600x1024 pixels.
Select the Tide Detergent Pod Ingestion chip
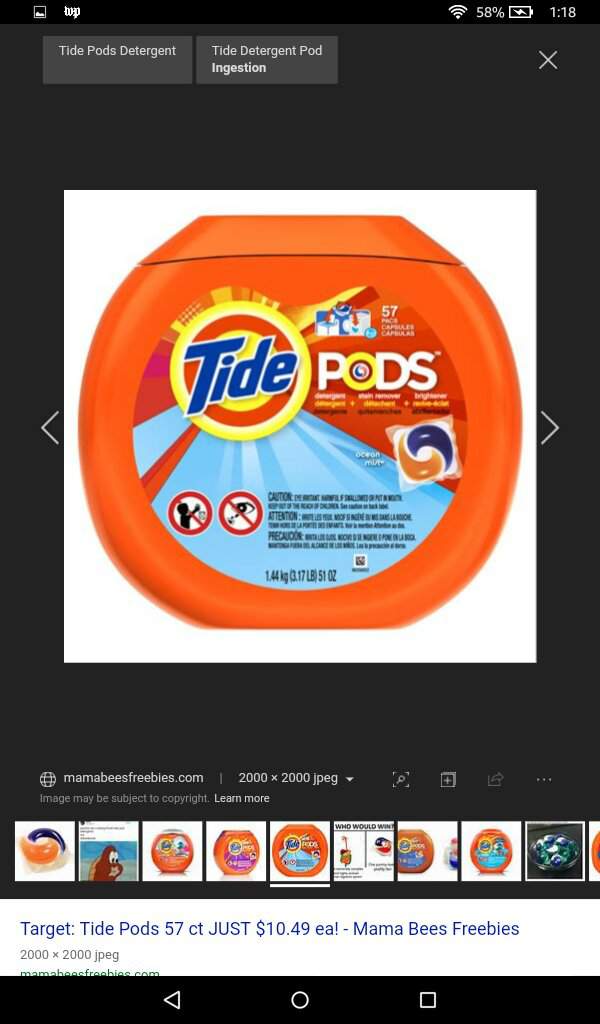tap(267, 60)
